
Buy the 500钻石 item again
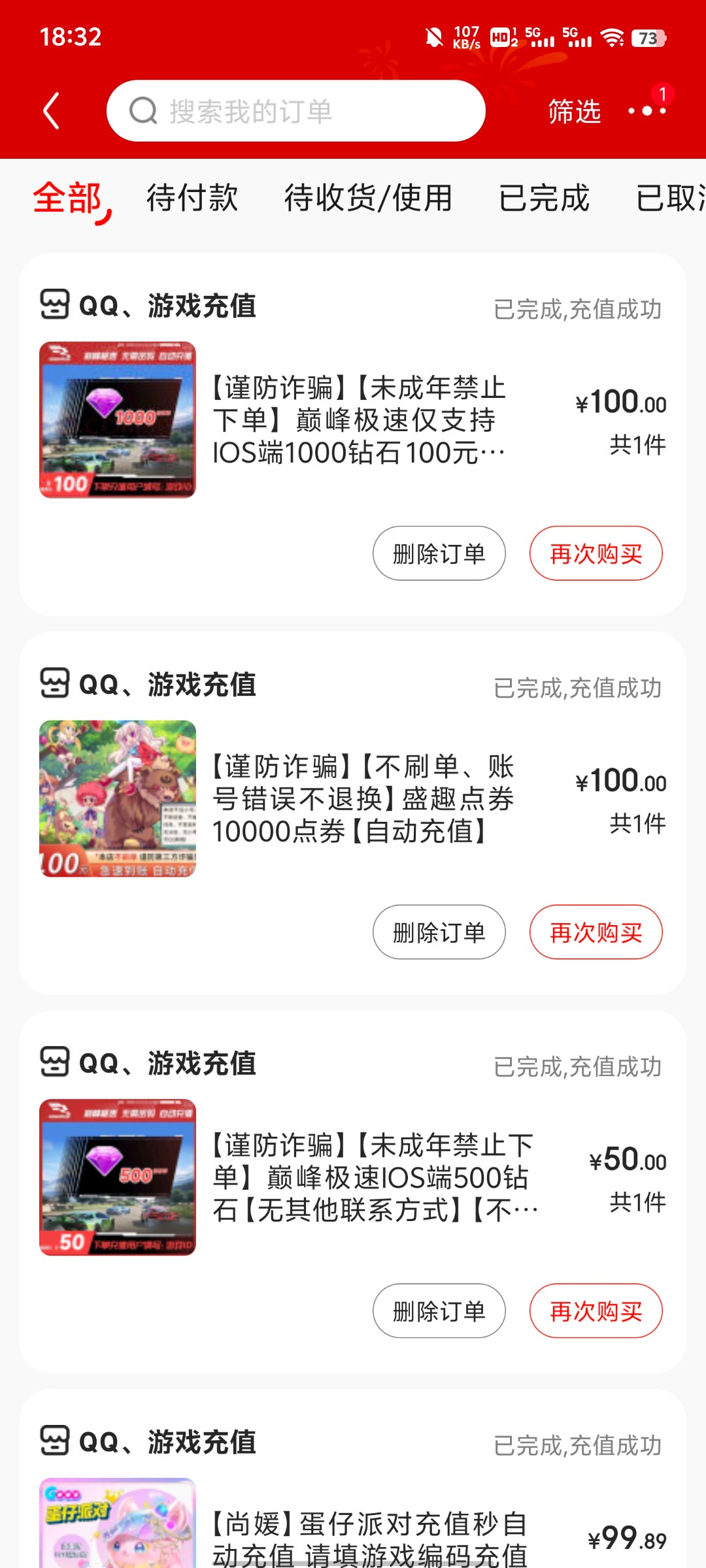click(x=596, y=1311)
